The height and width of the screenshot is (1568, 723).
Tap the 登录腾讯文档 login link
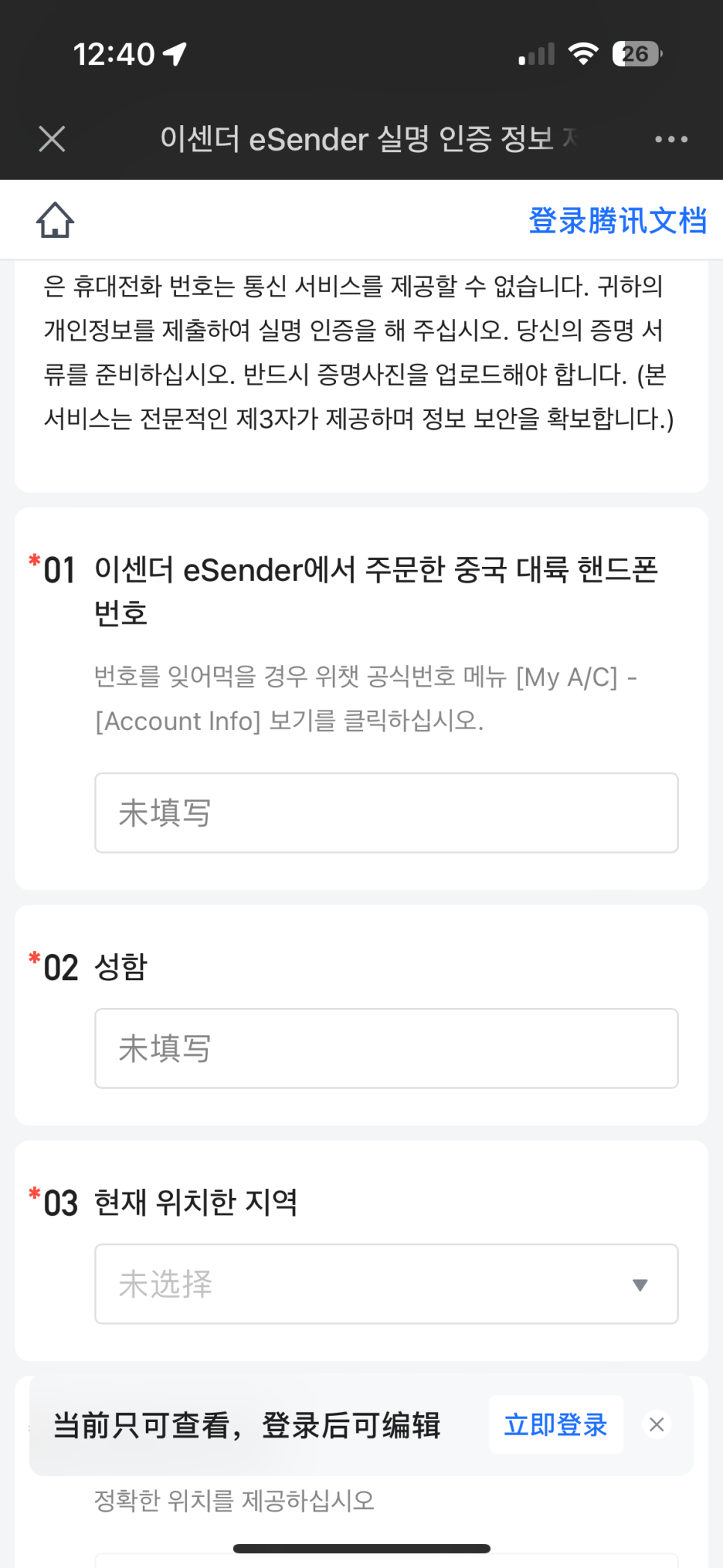pyautogui.click(x=617, y=221)
